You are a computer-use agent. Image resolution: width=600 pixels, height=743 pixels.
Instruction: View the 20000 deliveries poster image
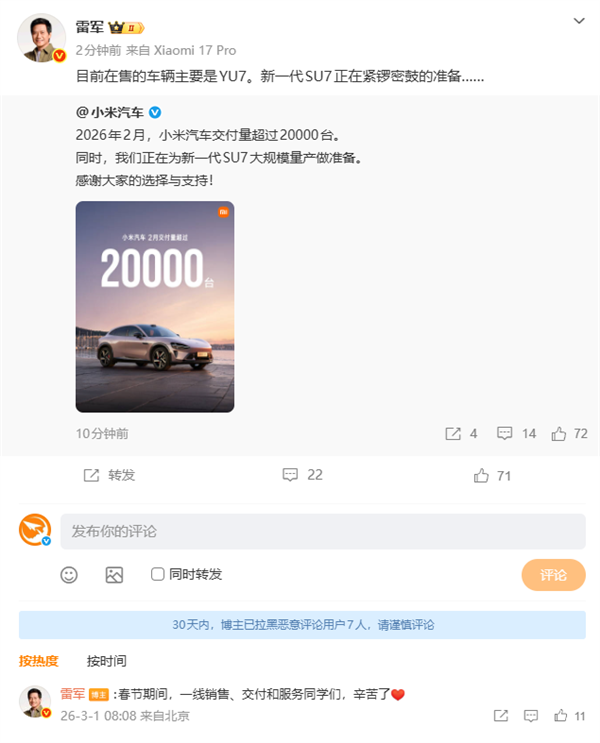155,307
